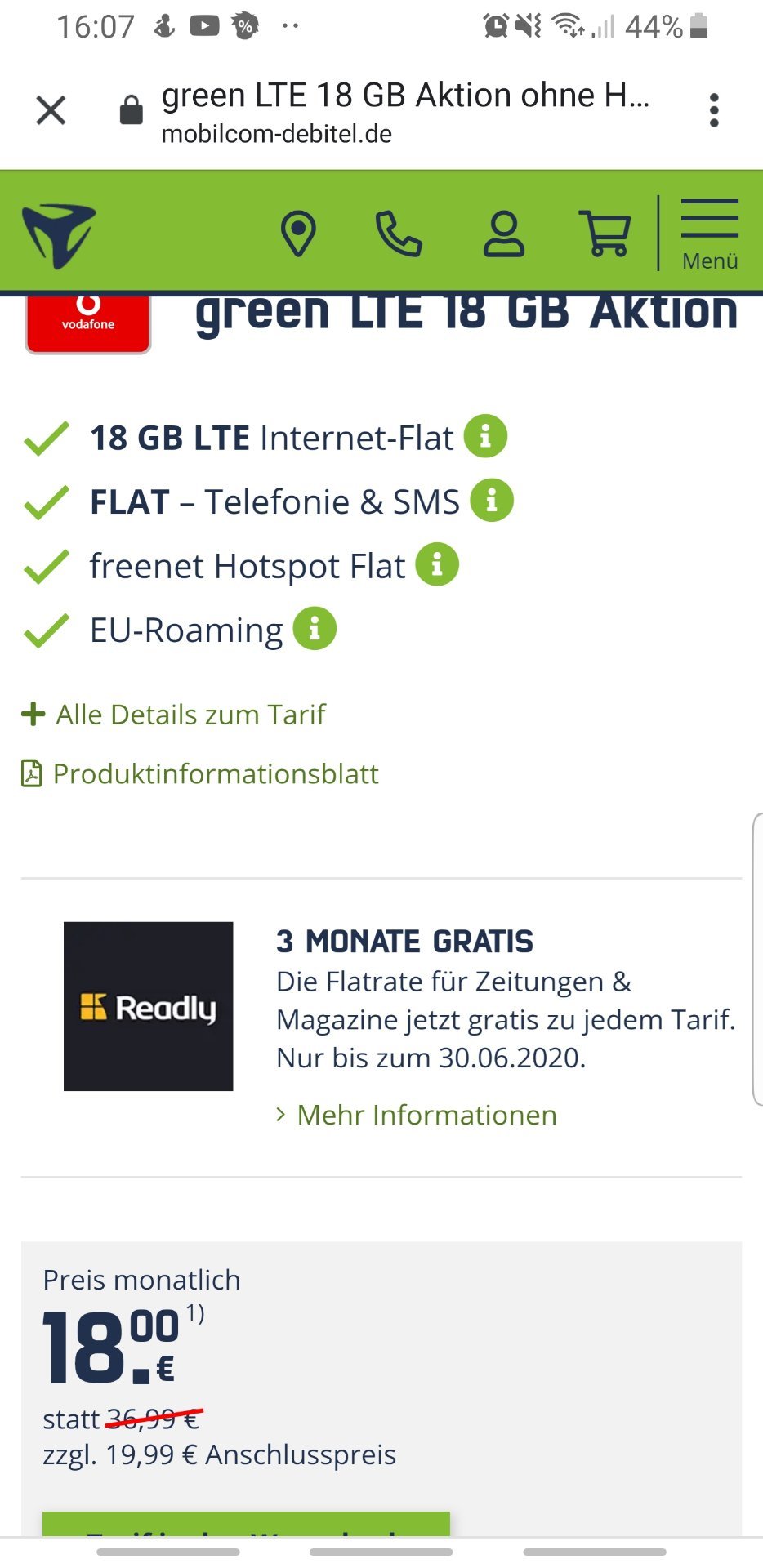
Task: Open the browser overflow menu
Action: 714,110
